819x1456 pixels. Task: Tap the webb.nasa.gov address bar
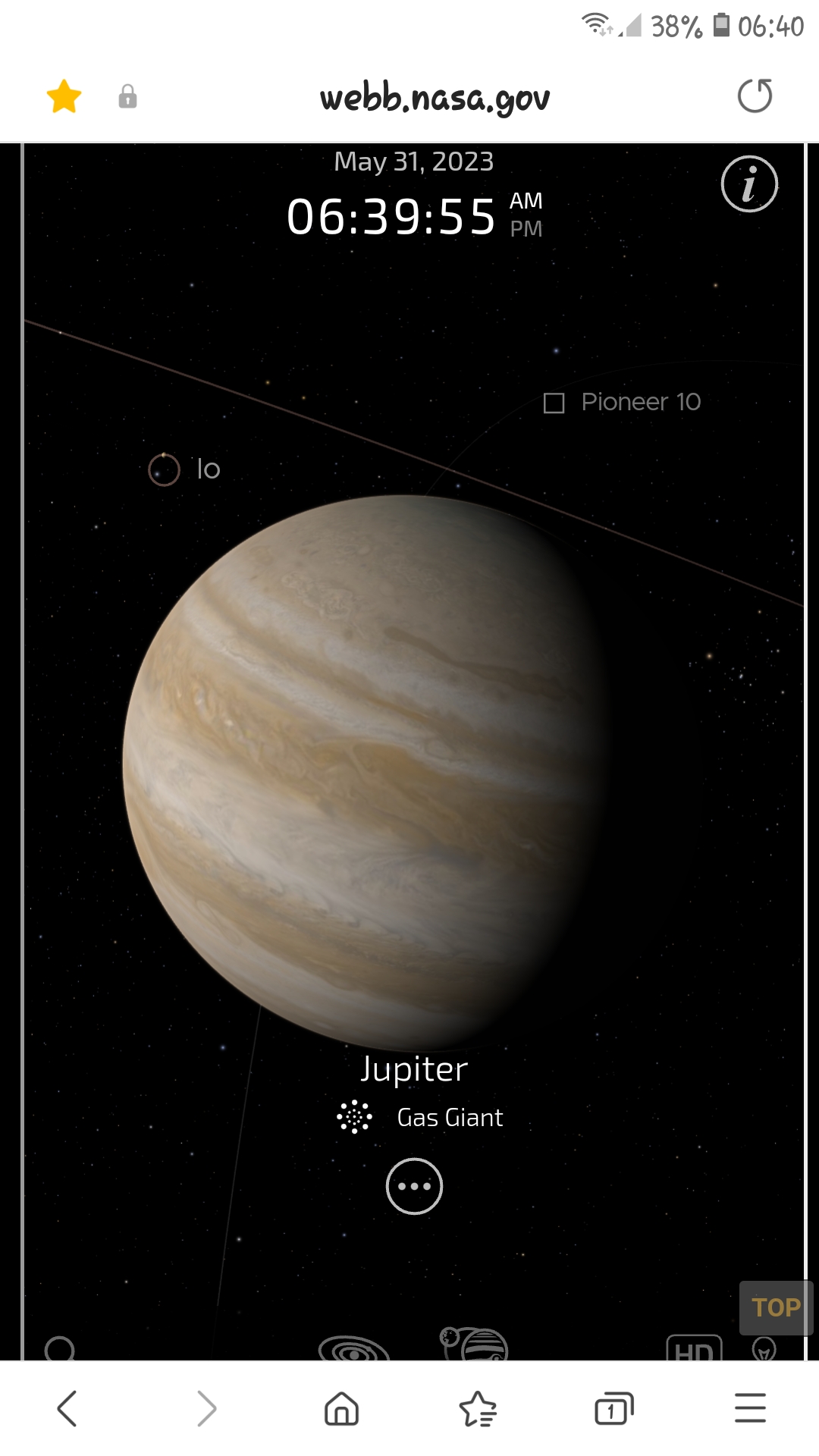pos(435,99)
